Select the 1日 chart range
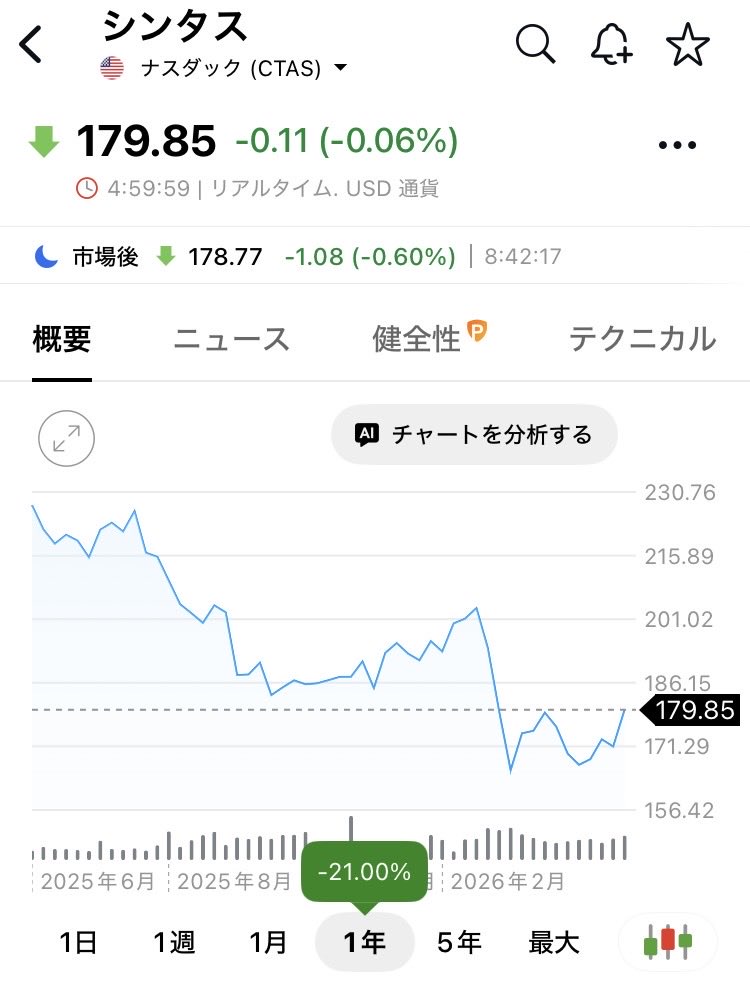Image resolution: width=750 pixels, height=988 pixels. (x=78, y=943)
